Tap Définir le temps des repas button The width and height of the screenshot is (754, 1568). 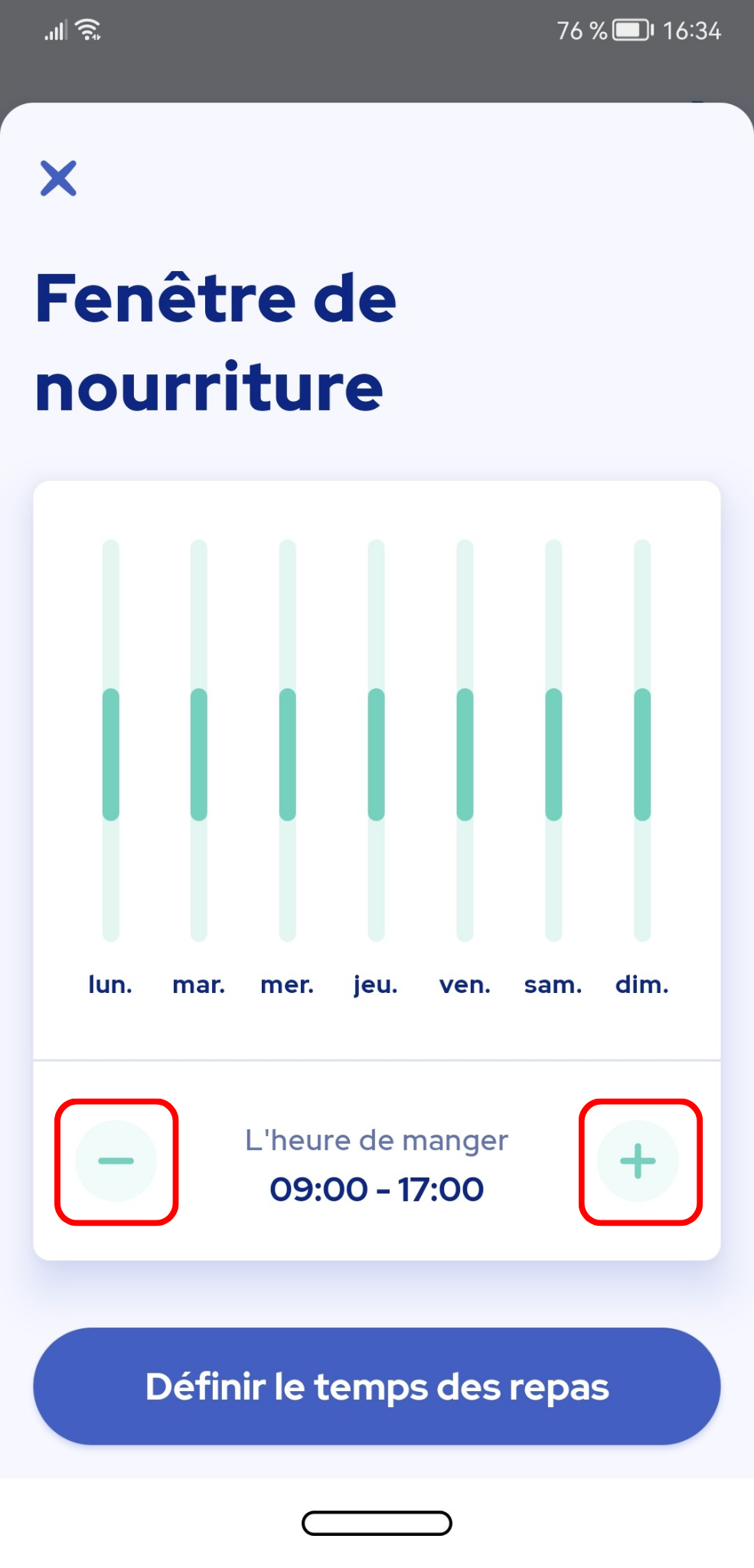(x=377, y=1386)
